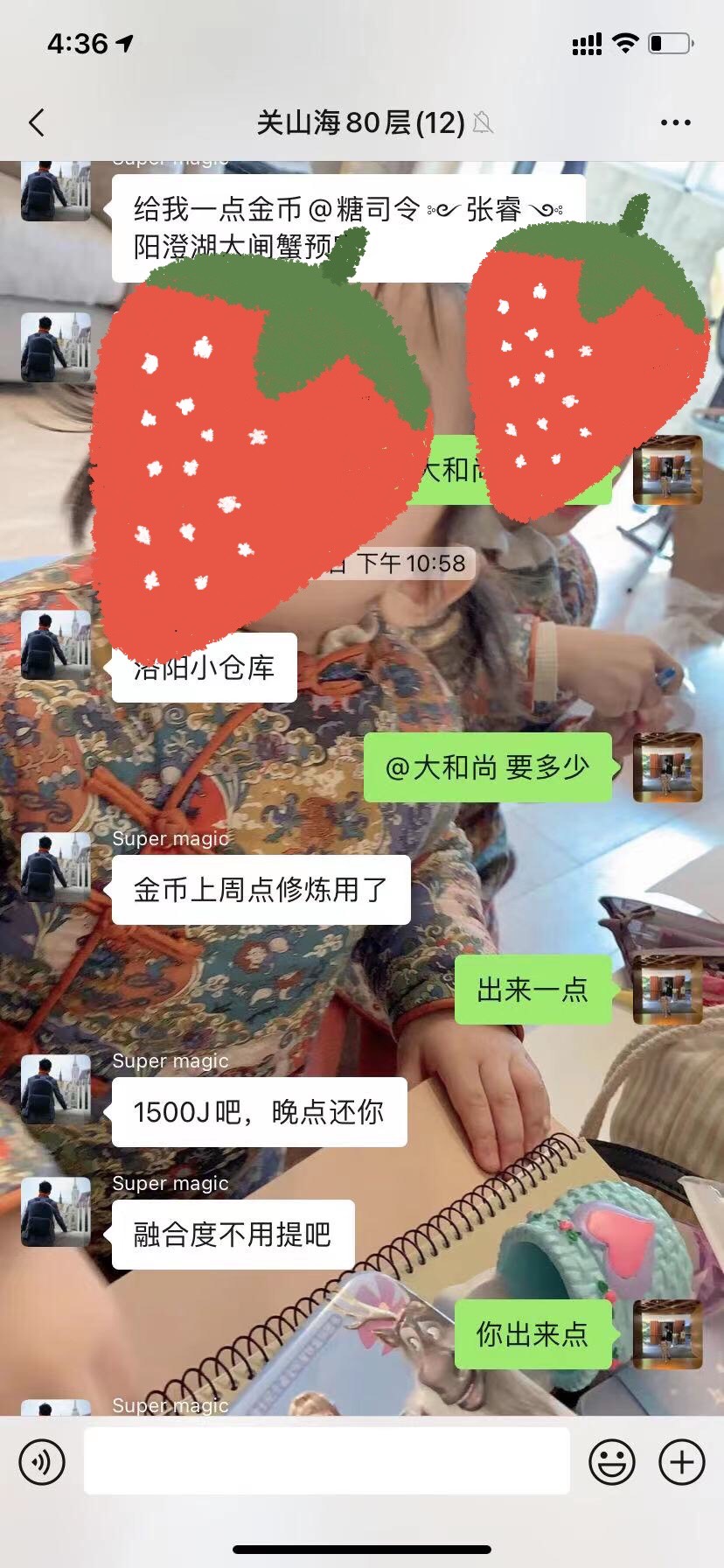Open the plus attachment menu
Screen dimensions: 724x1568
[682, 1461]
